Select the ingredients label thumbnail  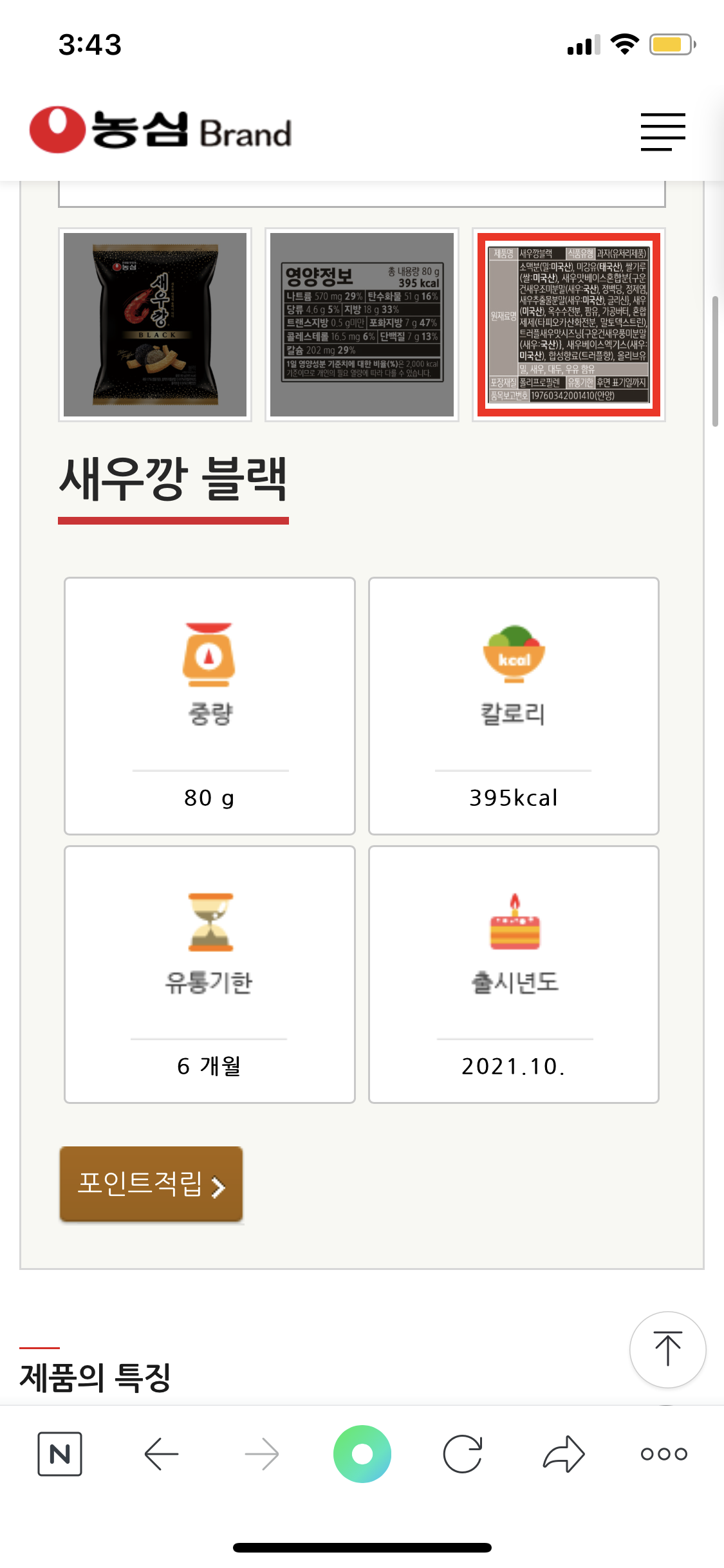click(x=569, y=324)
